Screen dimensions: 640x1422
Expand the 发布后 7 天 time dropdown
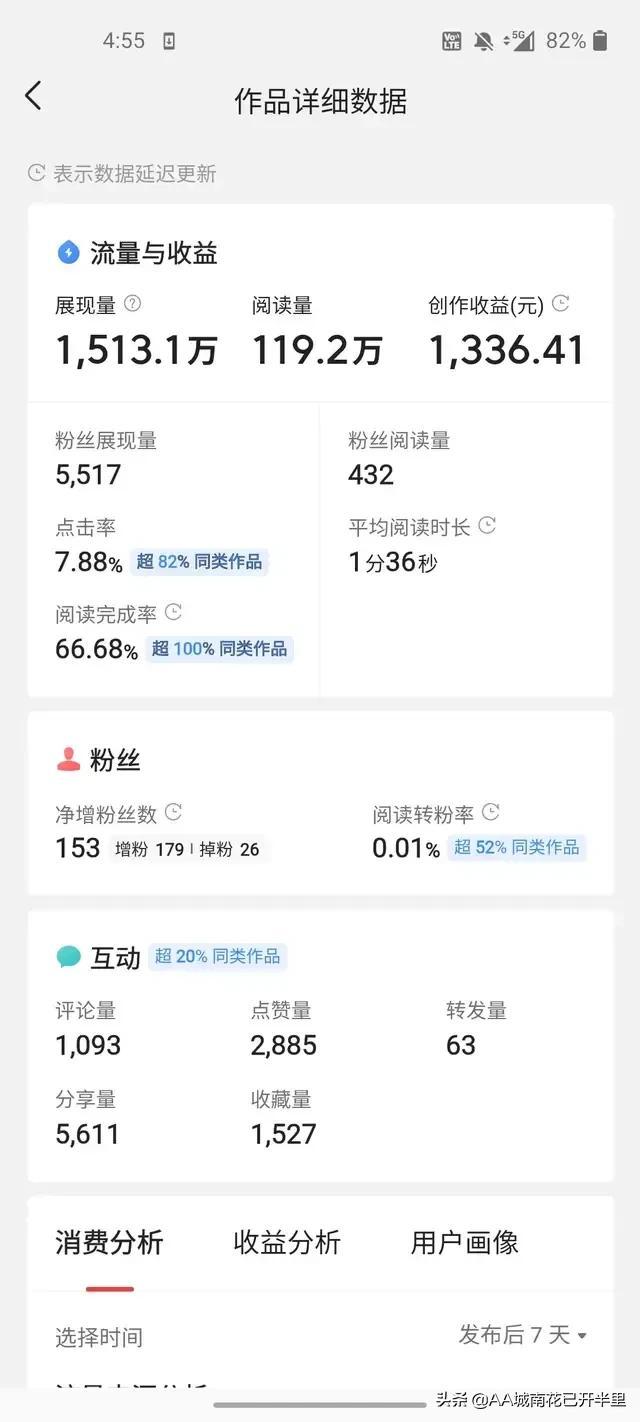pos(522,1334)
